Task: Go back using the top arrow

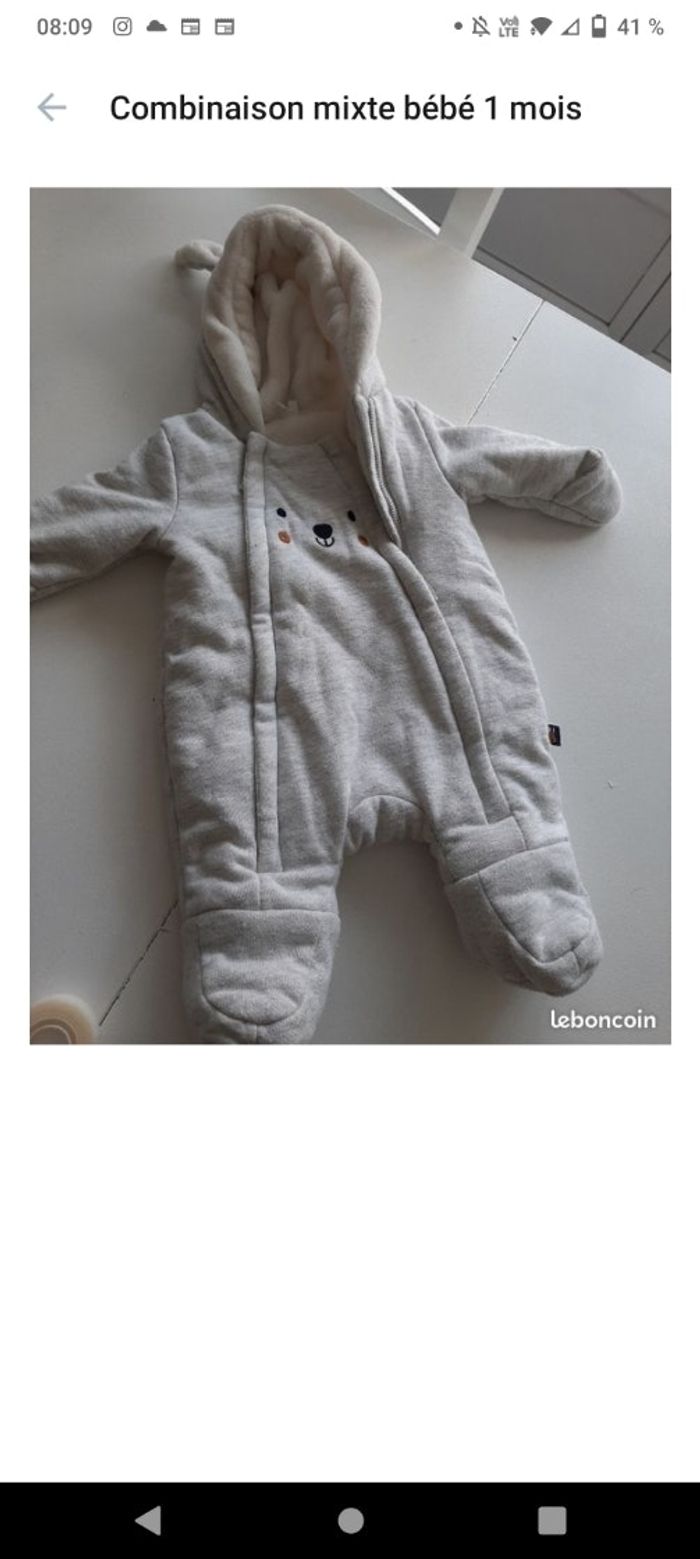Action: coord(52,108)
